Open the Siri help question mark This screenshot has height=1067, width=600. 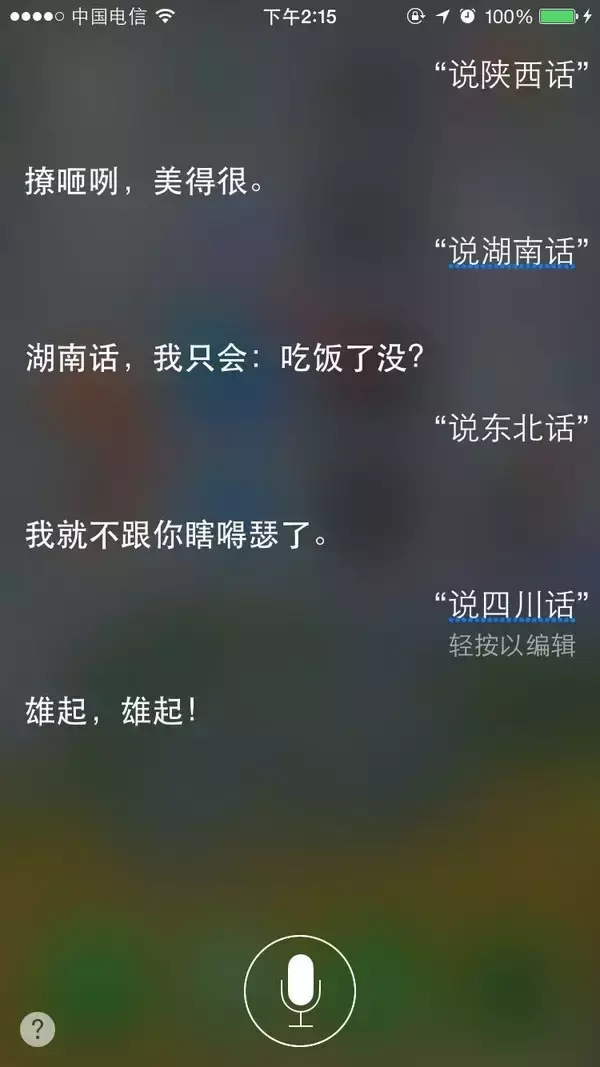click(37, 1029)
